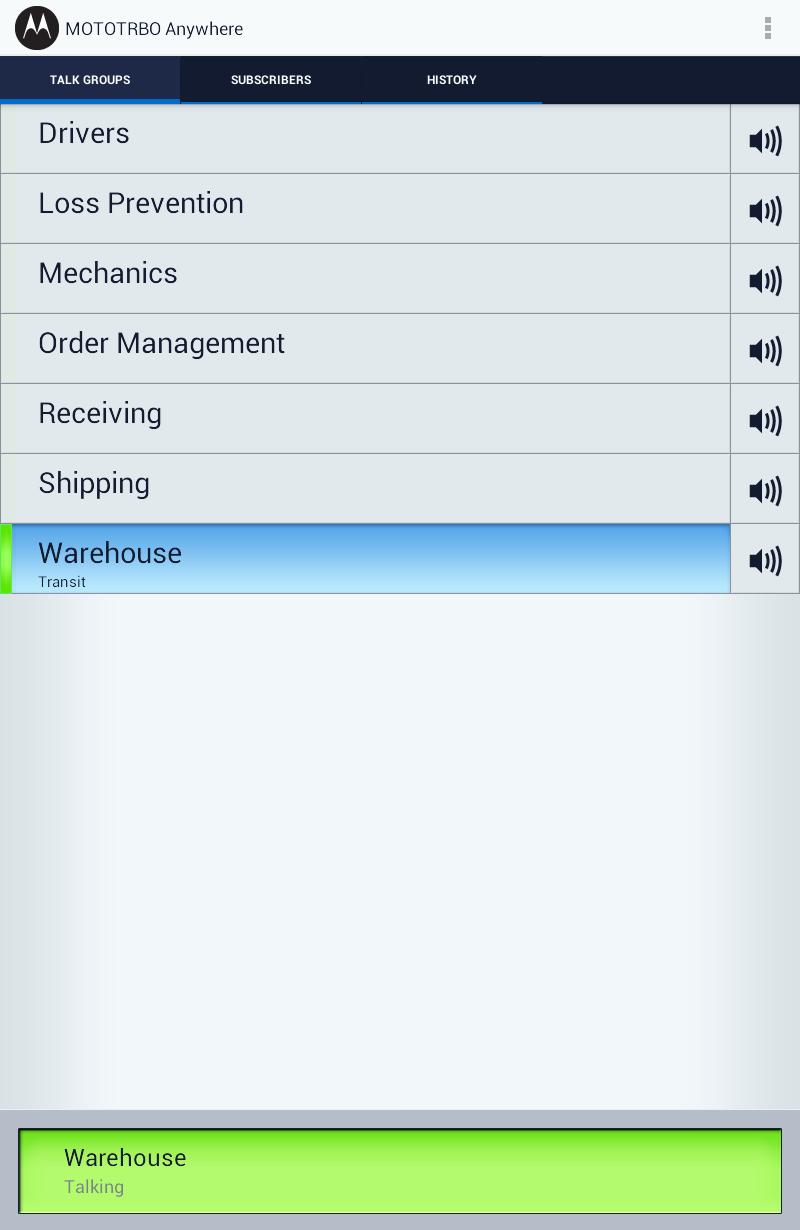The width and height of the screenshot is (800, 1230).
Task: Tap the speaker icon for Mechanics
Action: pyautogui.click(x=764, y=281)
